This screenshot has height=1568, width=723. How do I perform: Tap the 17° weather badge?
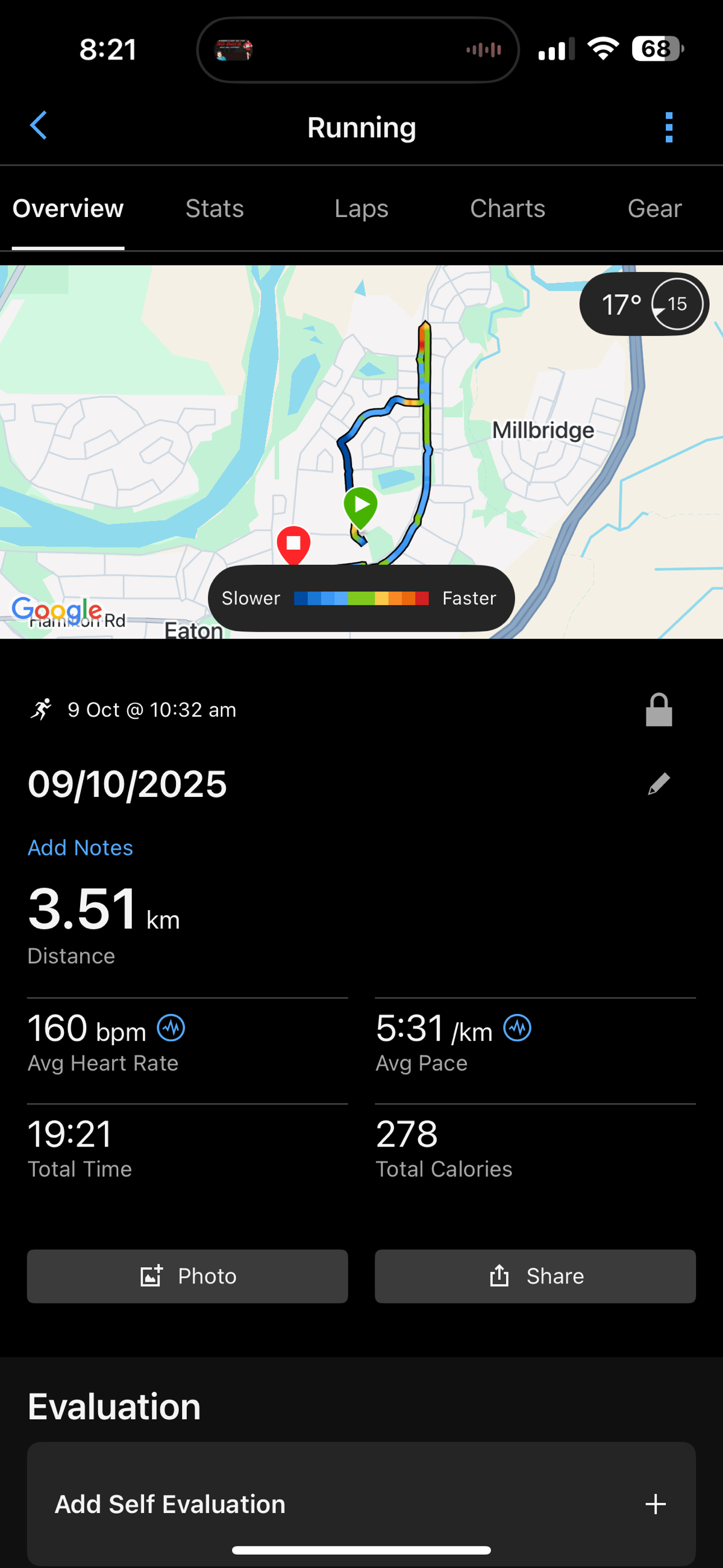(643, 304)
